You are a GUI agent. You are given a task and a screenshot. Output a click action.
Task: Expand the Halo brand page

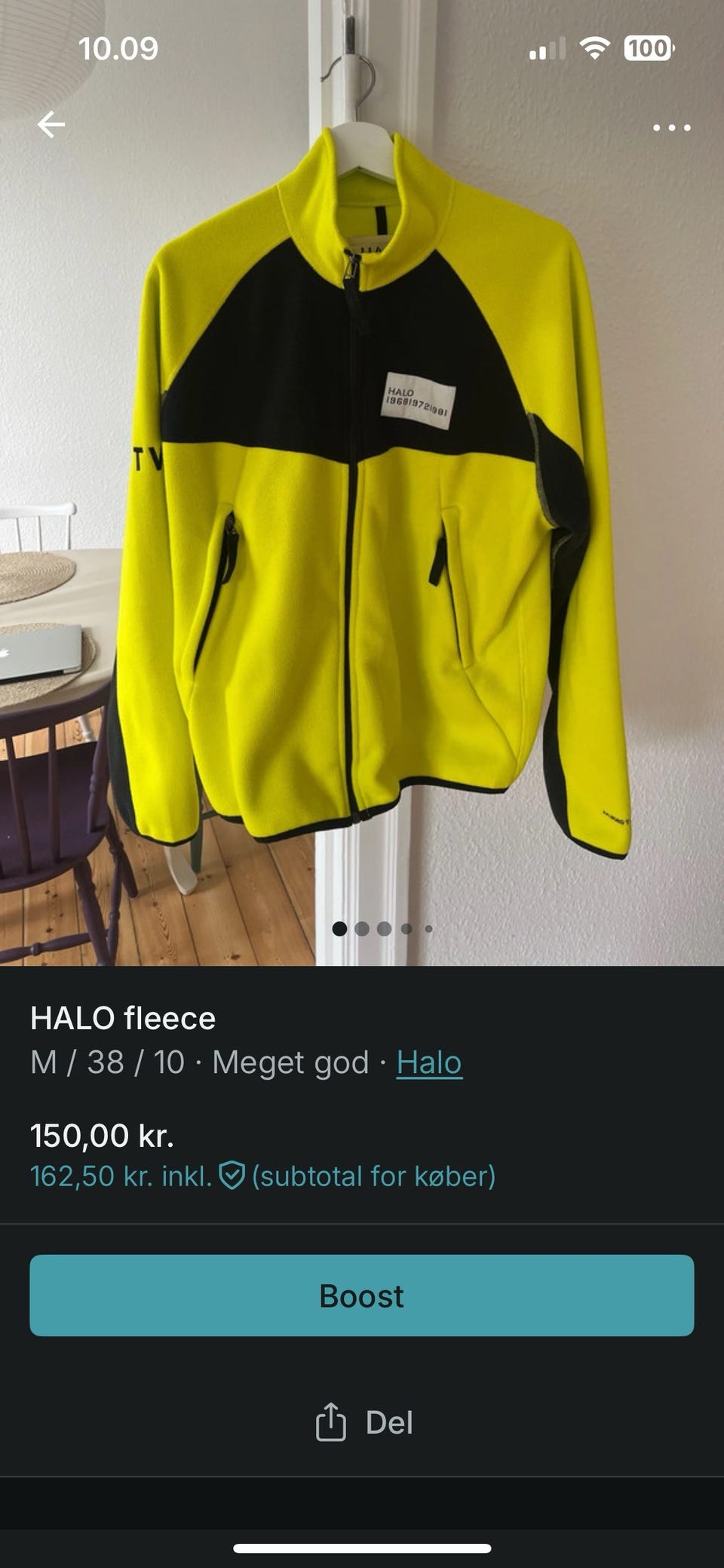[428, 1065]
